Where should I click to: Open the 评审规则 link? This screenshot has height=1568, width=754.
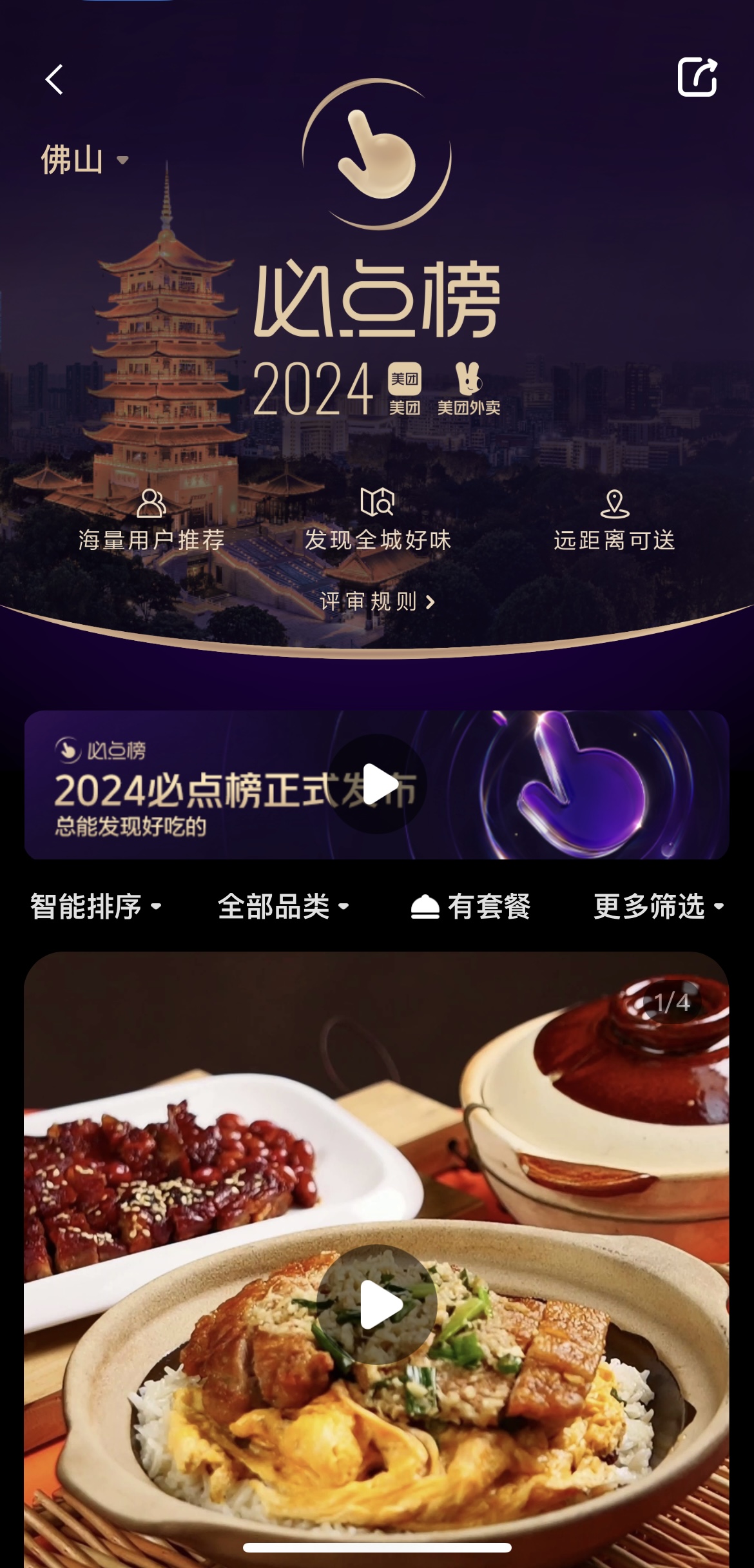(377, 602)
